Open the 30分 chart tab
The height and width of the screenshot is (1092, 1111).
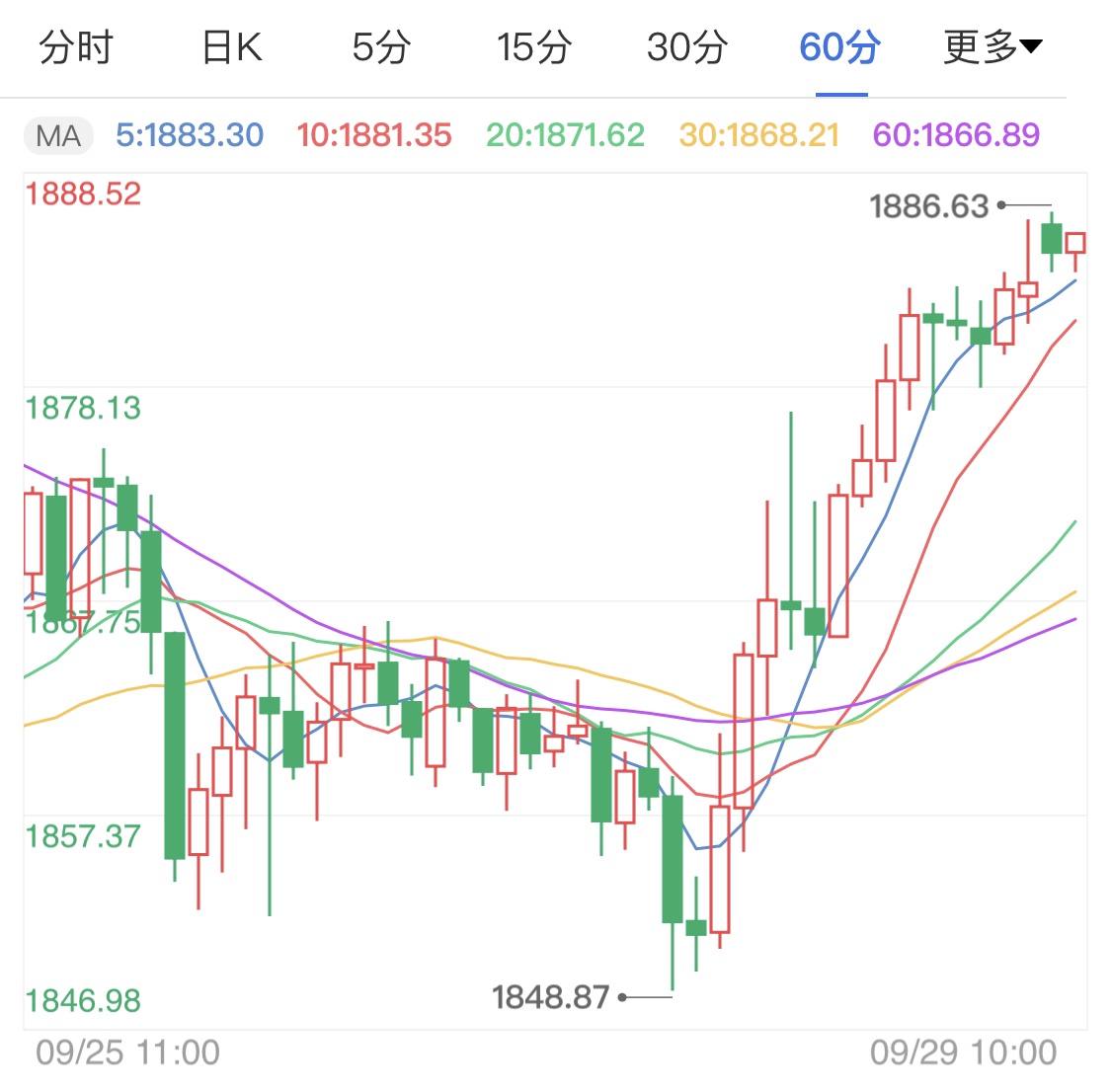pyautogui.click(x=687, y=46)
